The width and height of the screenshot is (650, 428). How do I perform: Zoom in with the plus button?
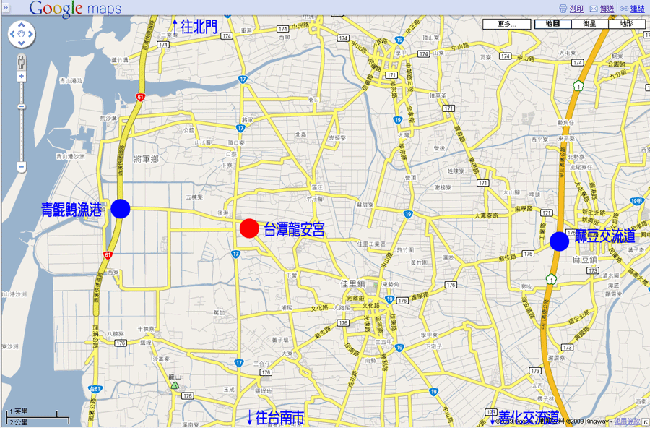coord(21,76)
